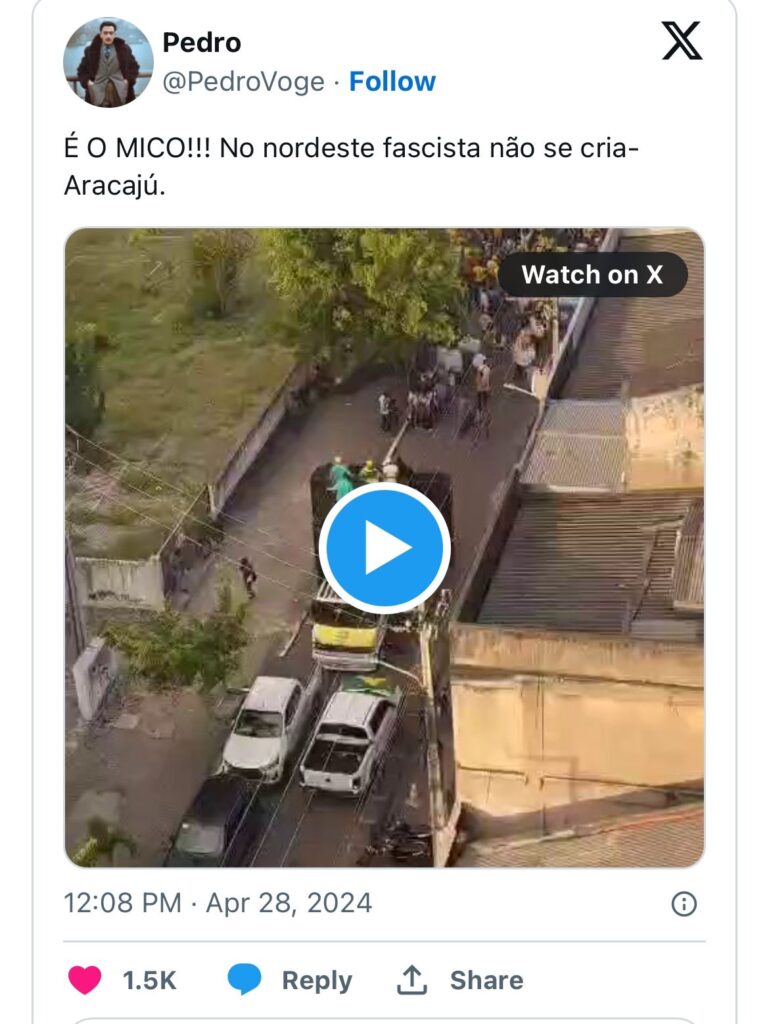
Task: Follow Pedro's account
Action: [392, 82]
